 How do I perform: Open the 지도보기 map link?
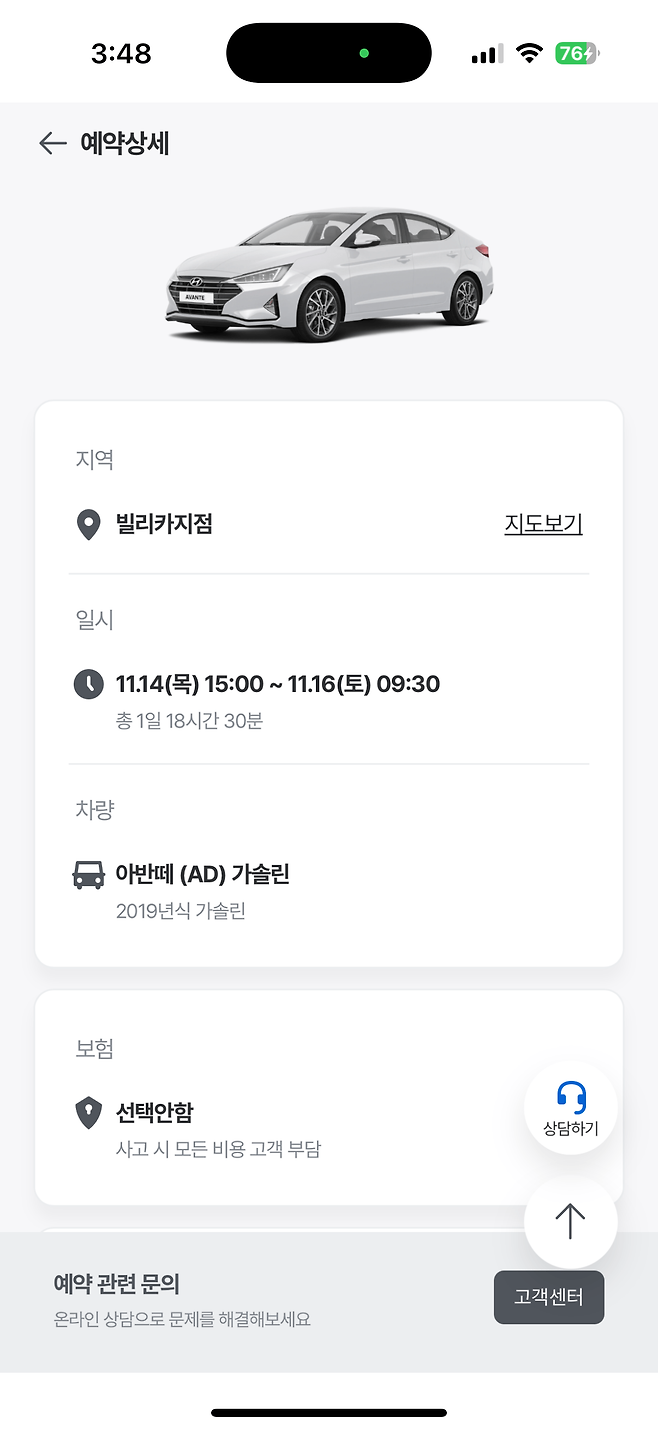pos(543,523)
